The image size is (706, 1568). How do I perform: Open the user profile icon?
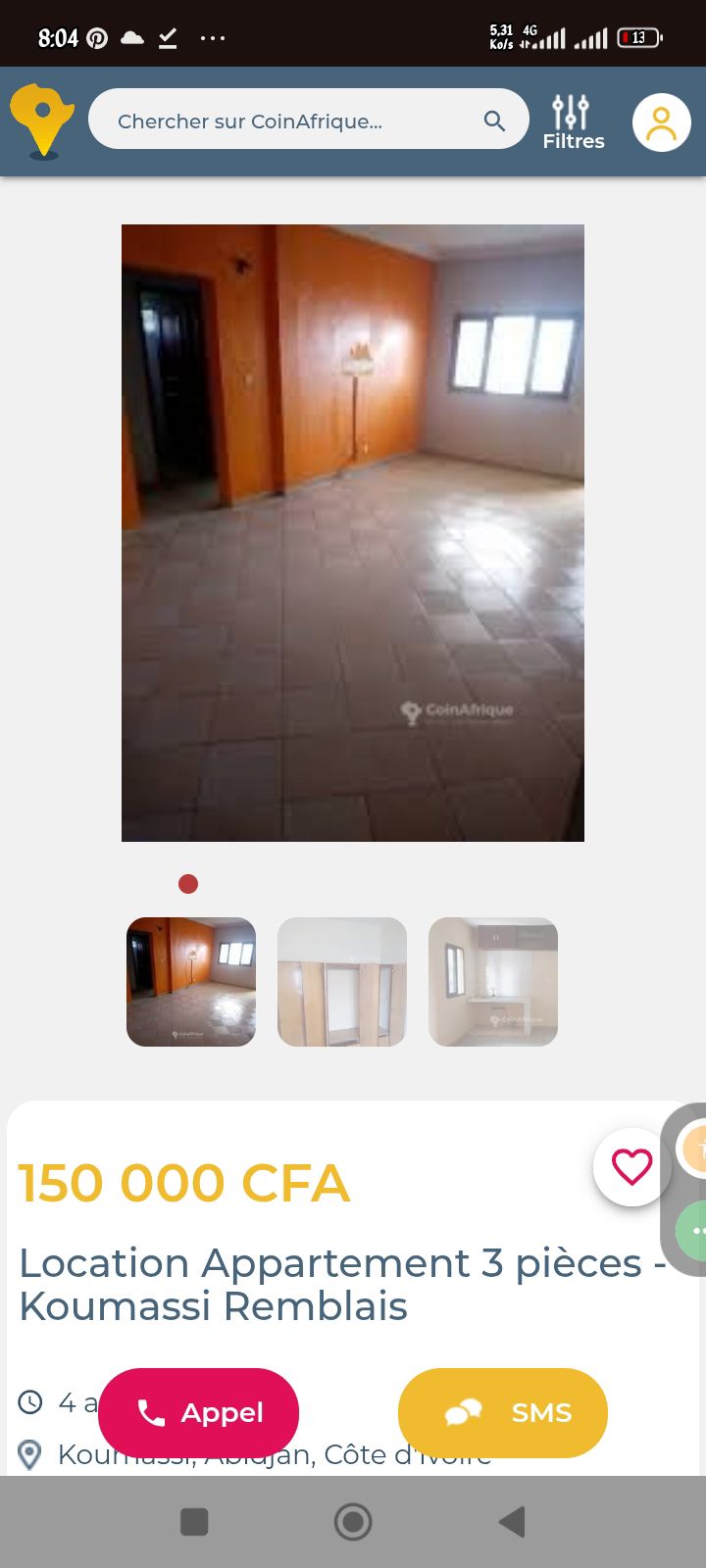(x=661, y=122)
